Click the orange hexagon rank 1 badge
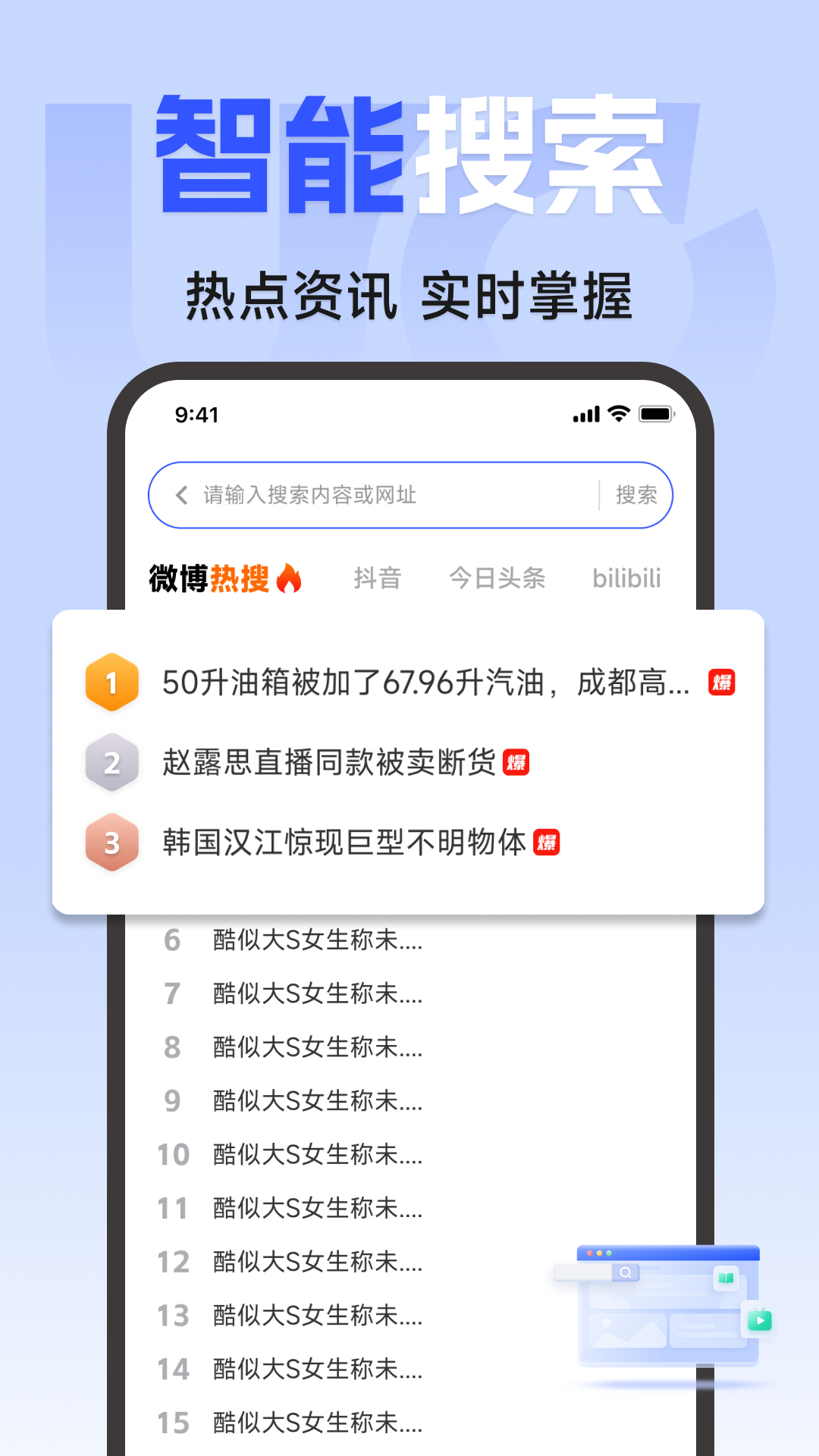 pos(111,684)
